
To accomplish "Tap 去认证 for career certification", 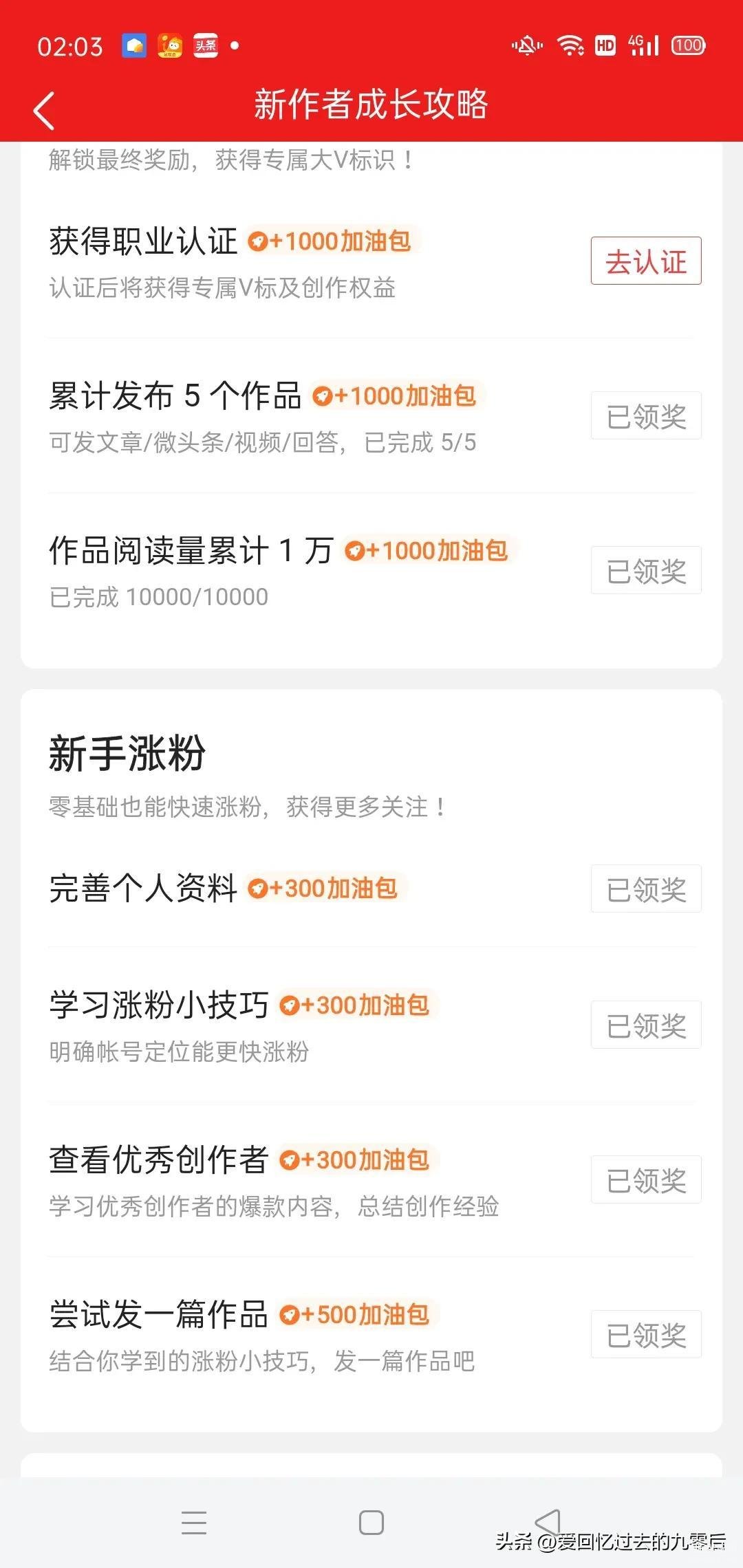I will click(646, 261).
